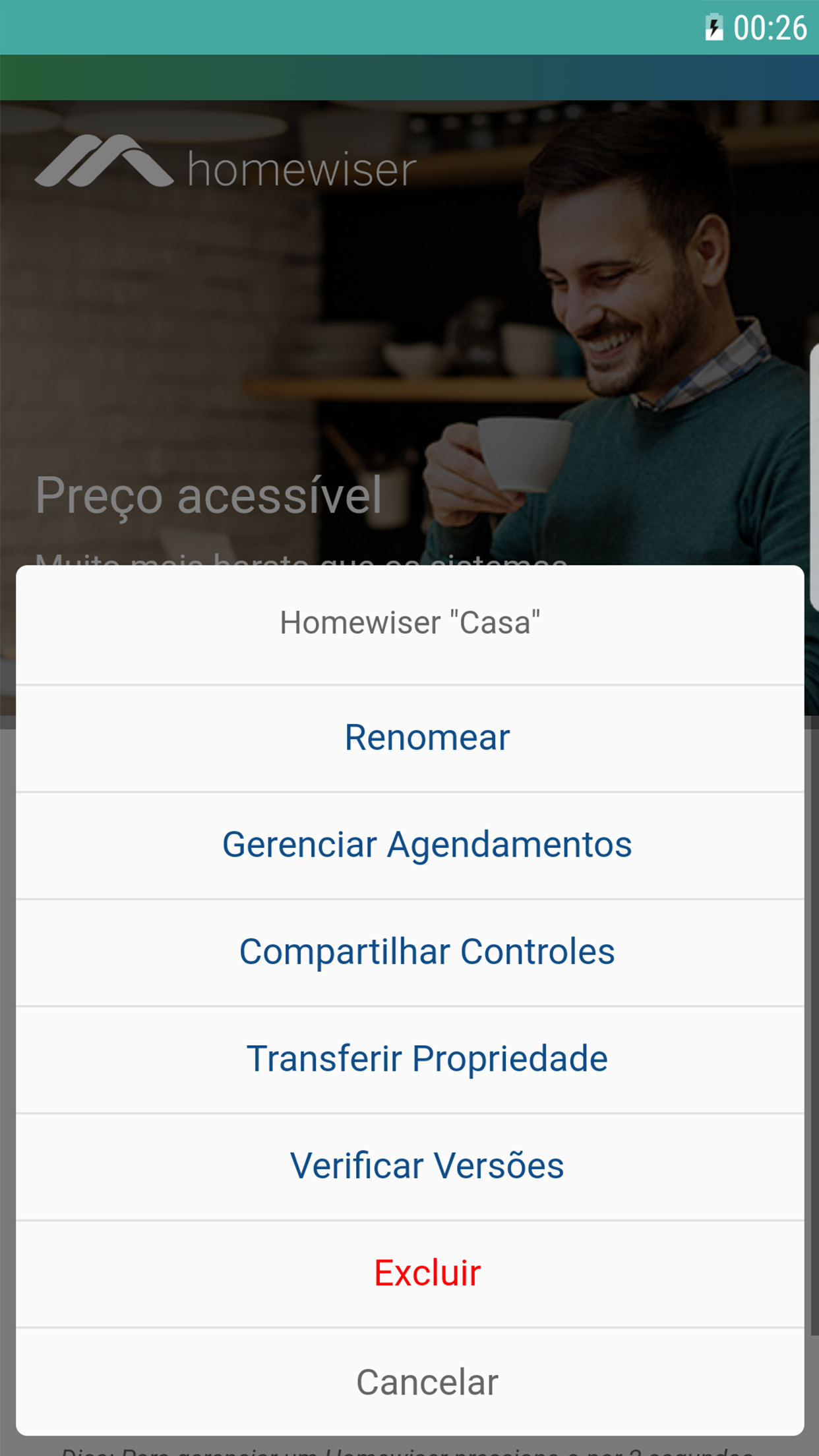Choose Compartilhar Controles
Image resolution: width=819 pixels, height=1456 pixels.
[x=427, y=952]
